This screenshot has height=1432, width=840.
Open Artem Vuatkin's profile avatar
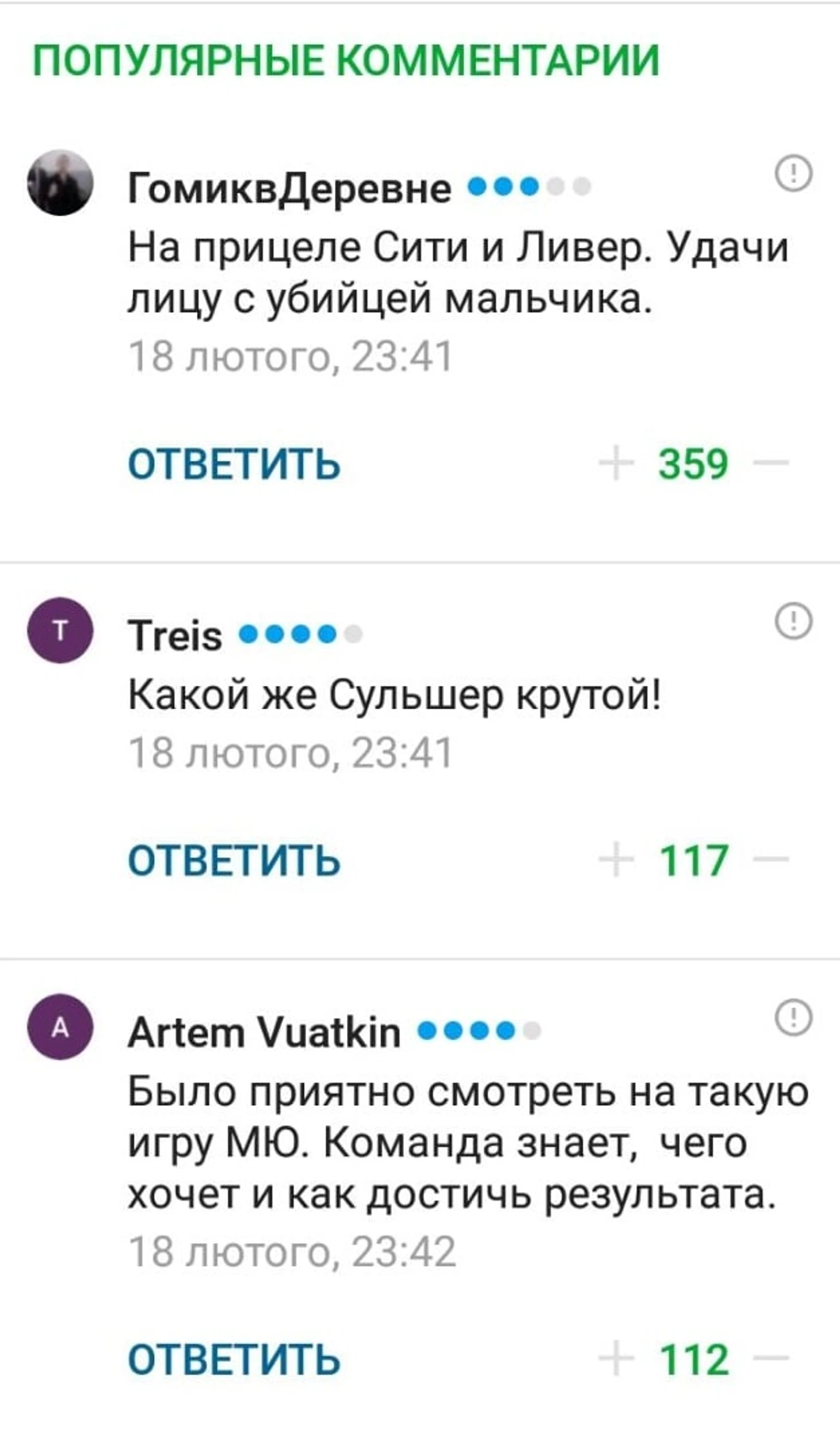coord(60,1028)
